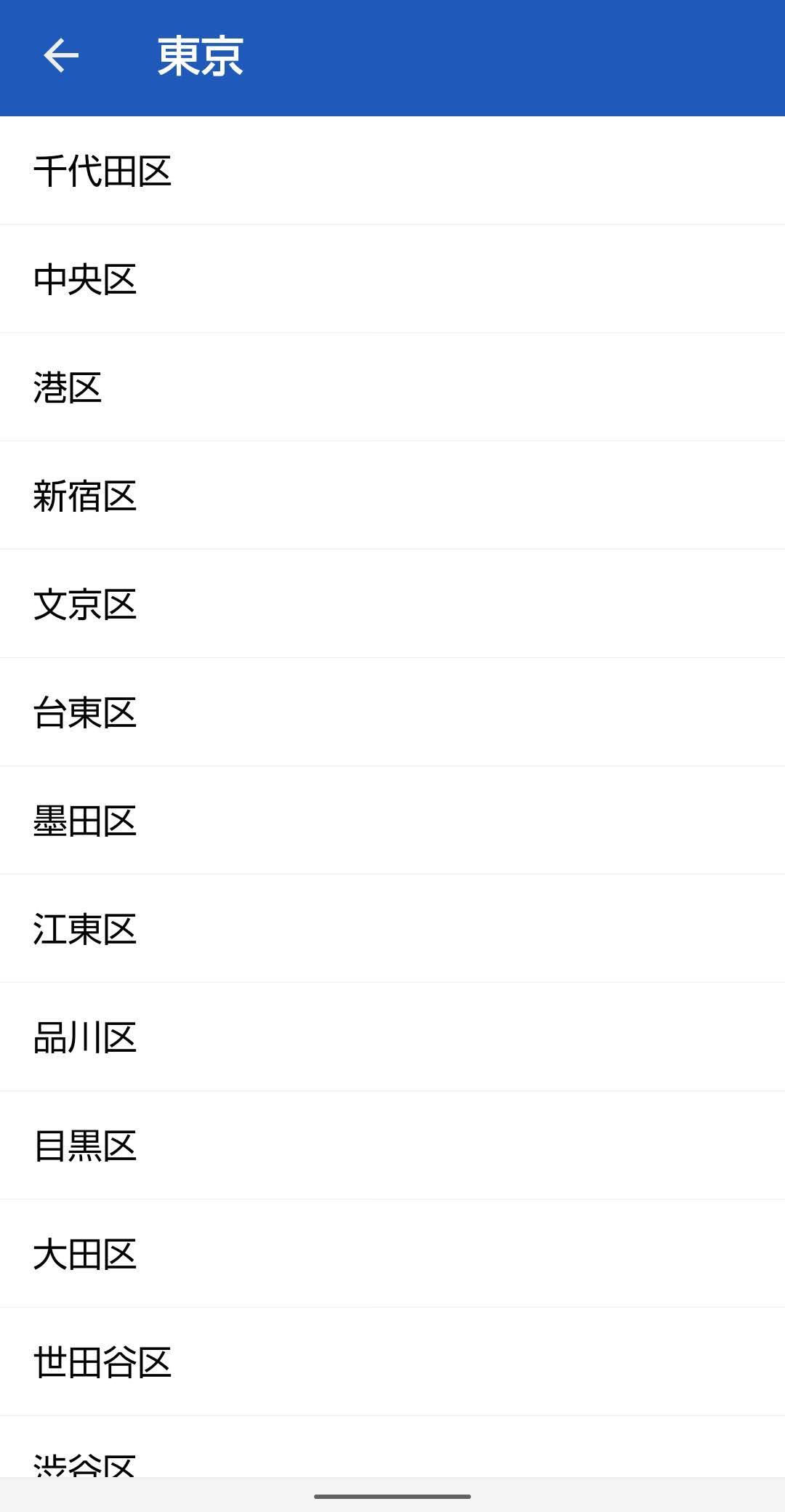Select 大田区 from the list

pyautogui.click(x=392, y=1254)
